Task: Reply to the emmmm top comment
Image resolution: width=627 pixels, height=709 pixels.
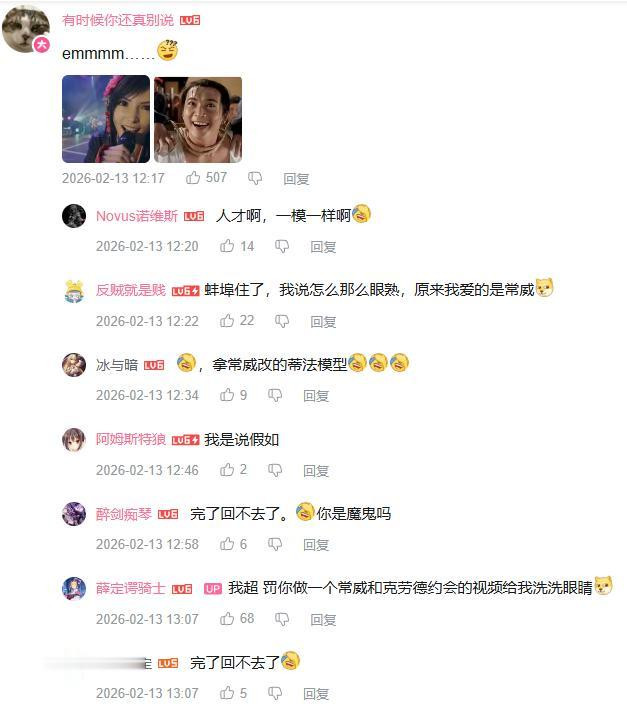Action: (296, 179)
